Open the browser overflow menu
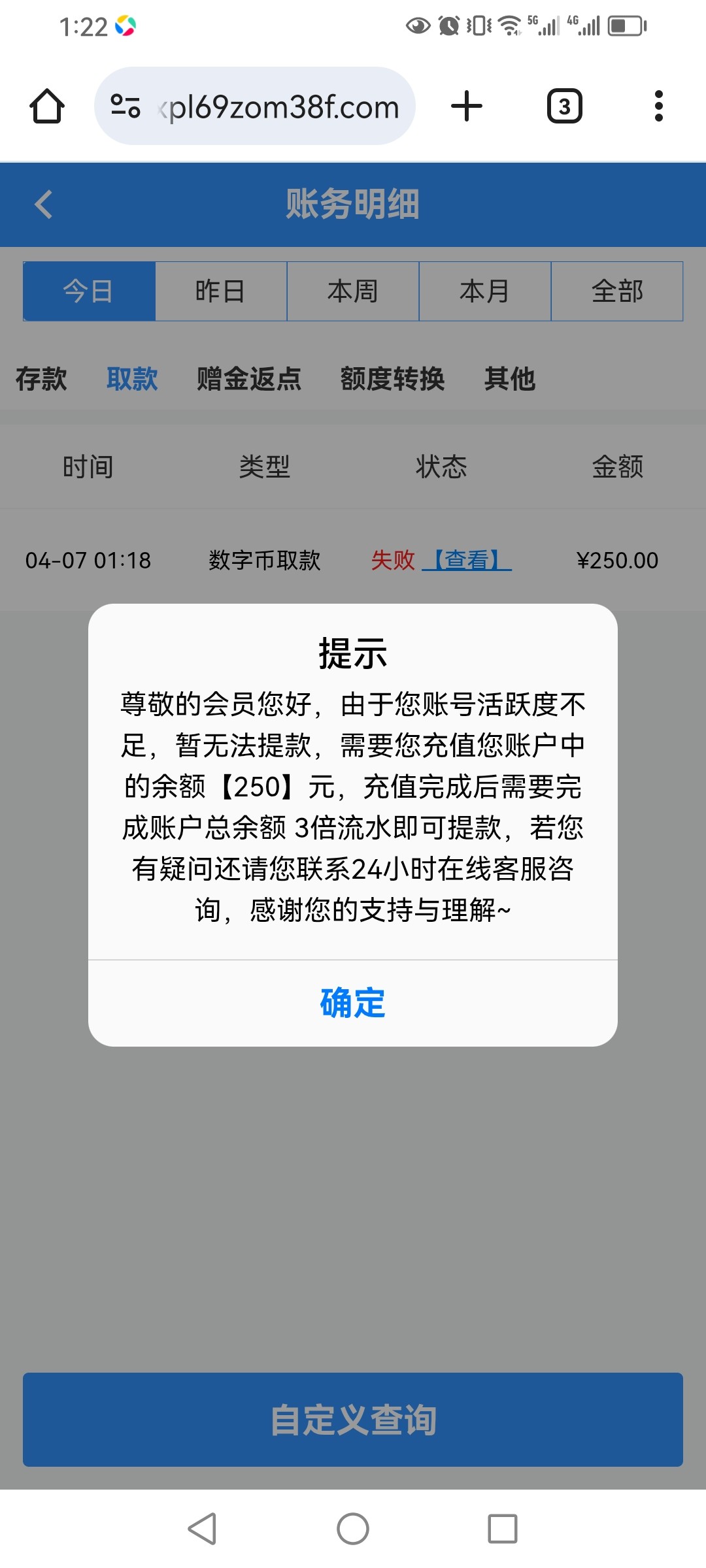706x1568 pixels. coord(658,106)
